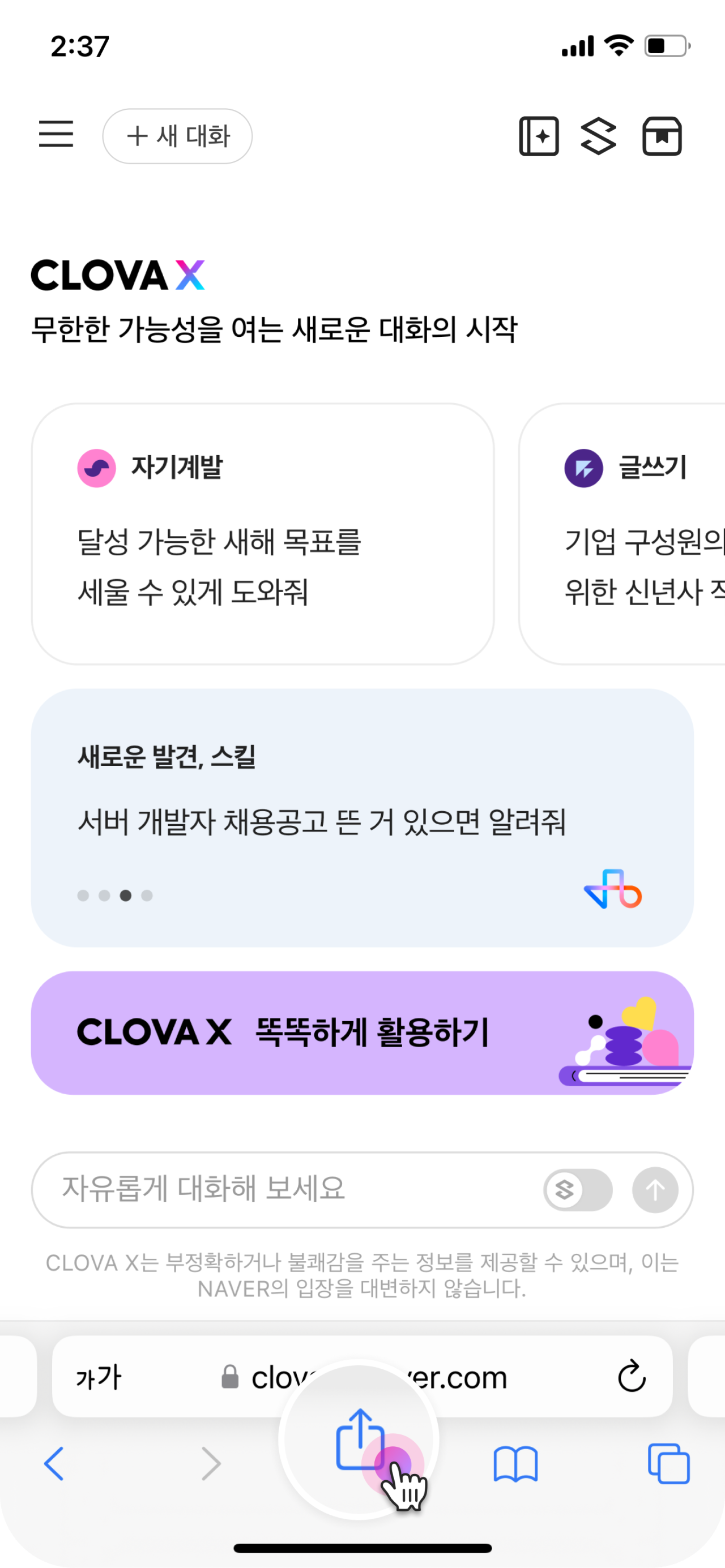Open the 가가 text size menu

(x=99, y=1377)
